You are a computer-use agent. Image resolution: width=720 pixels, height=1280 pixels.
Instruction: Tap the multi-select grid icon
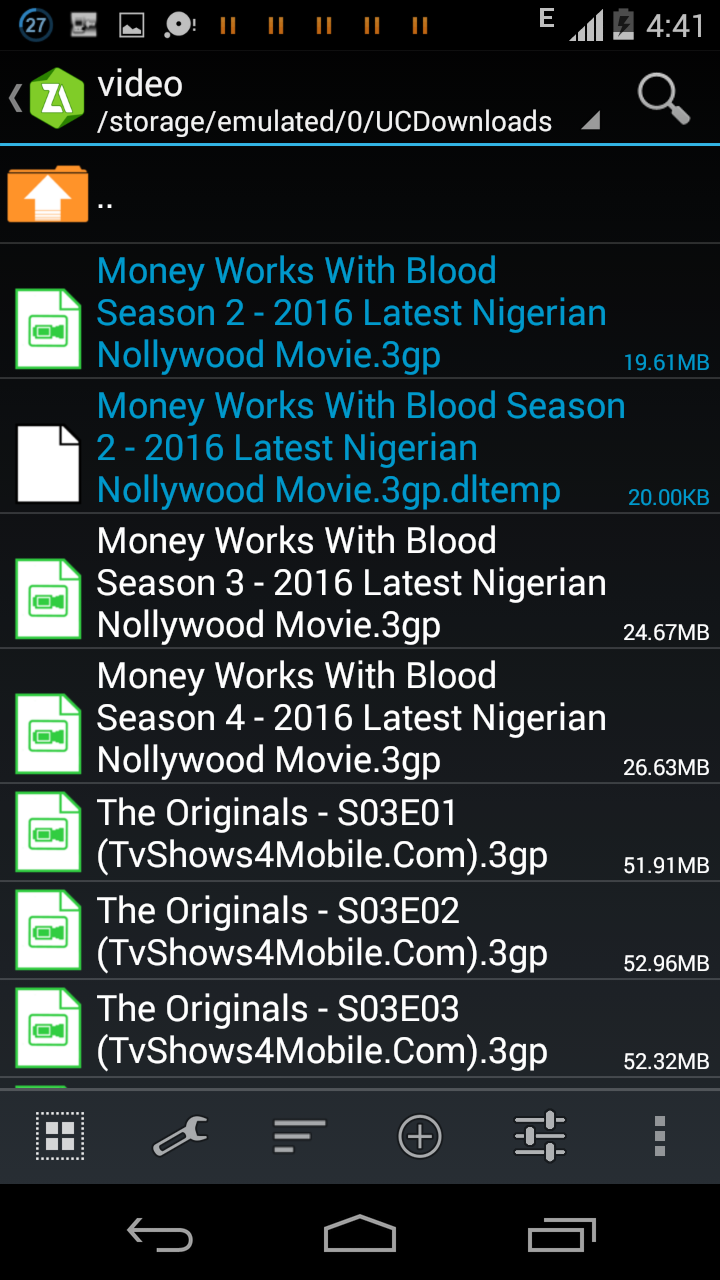click(x=60, y=1136)
